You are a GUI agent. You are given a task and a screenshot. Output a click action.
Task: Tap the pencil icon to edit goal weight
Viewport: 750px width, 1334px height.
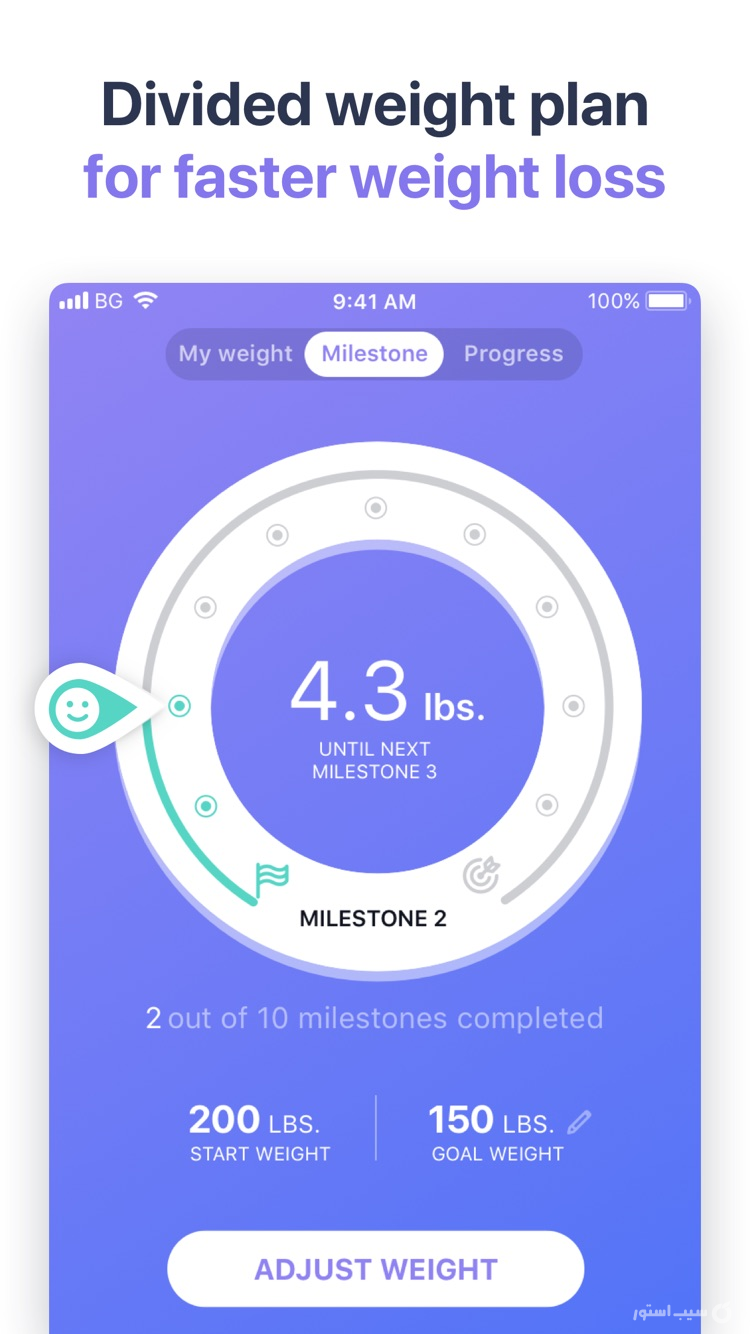pyautogui.click(x=580, y=1119)
